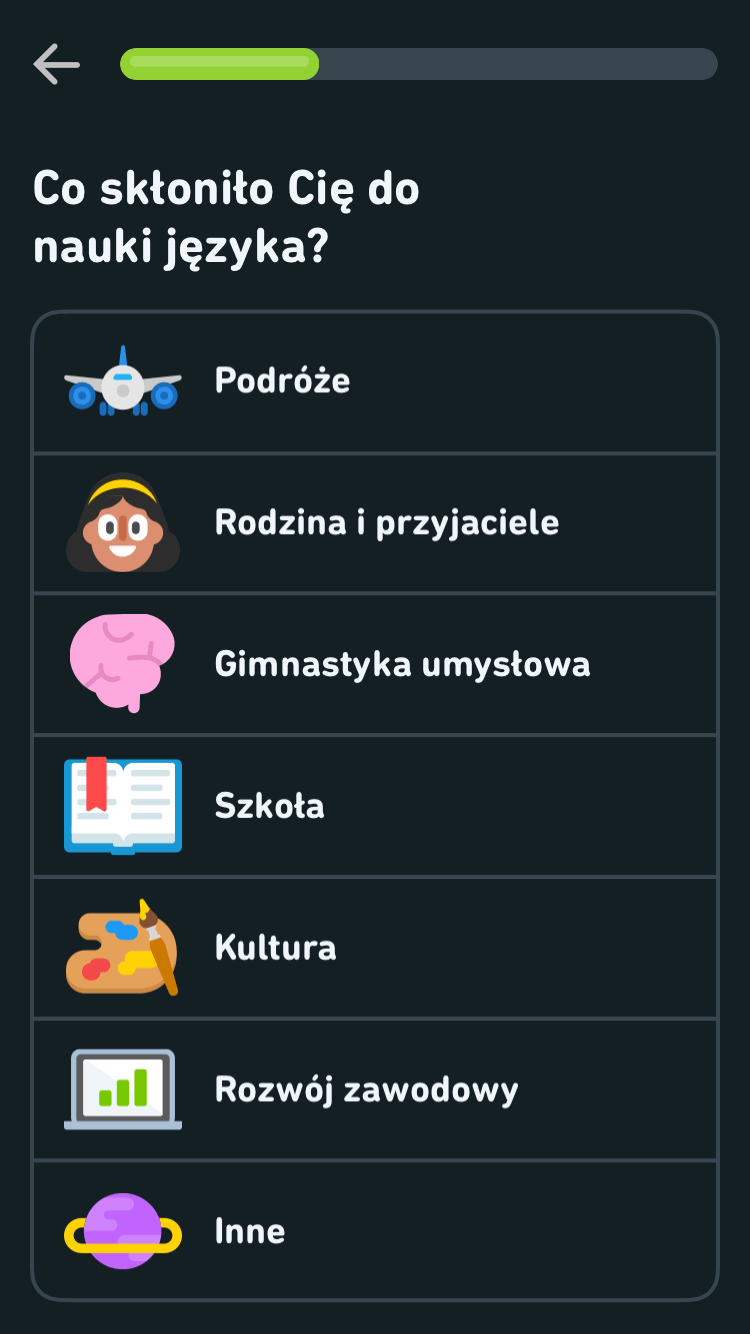Choose the Kultura answer option
Viewport: 750px width, 1334px height.
[x=375, y=948]
